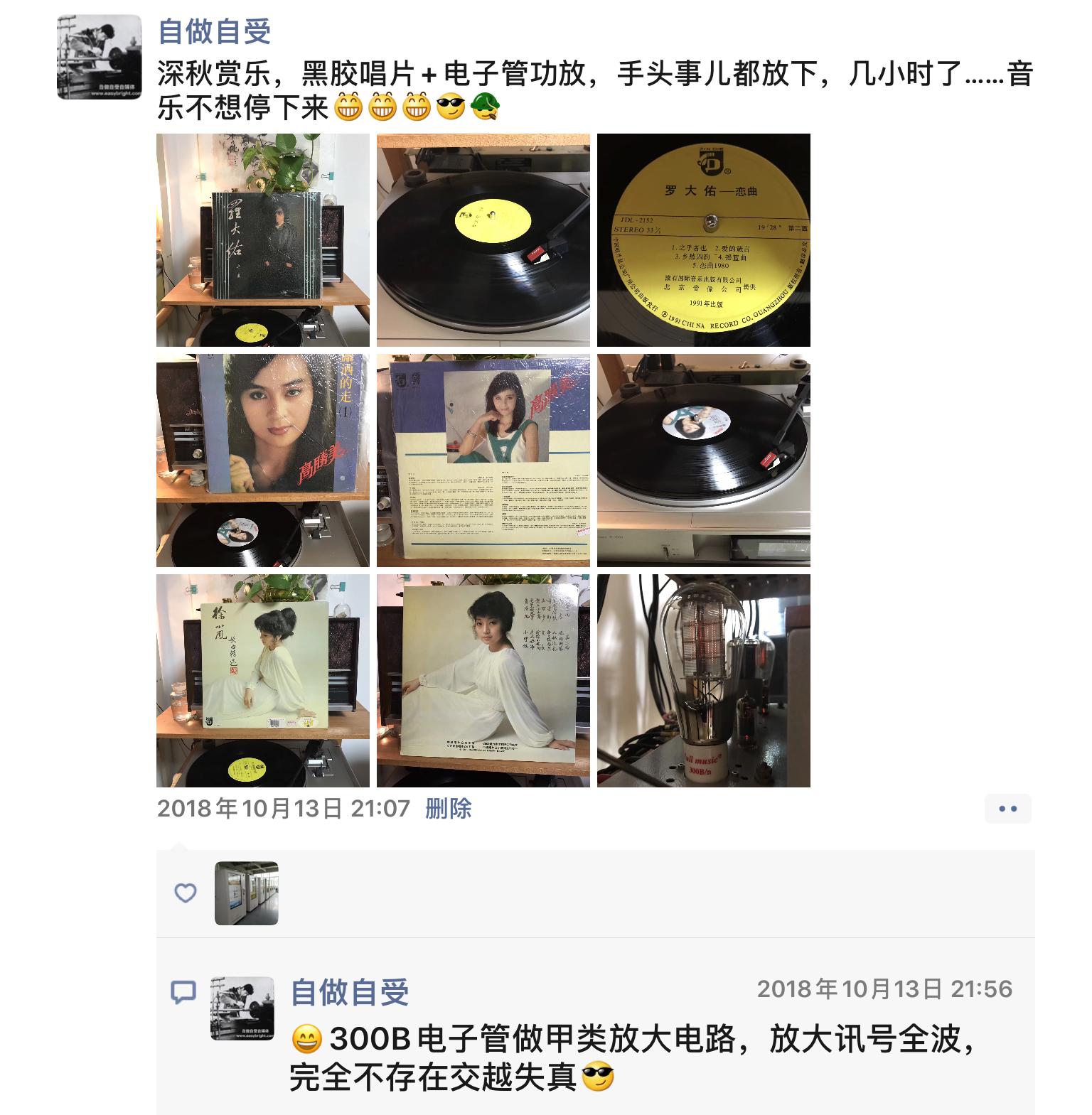
Task: Open the like and comment options button
Action: pos(1007,809)
